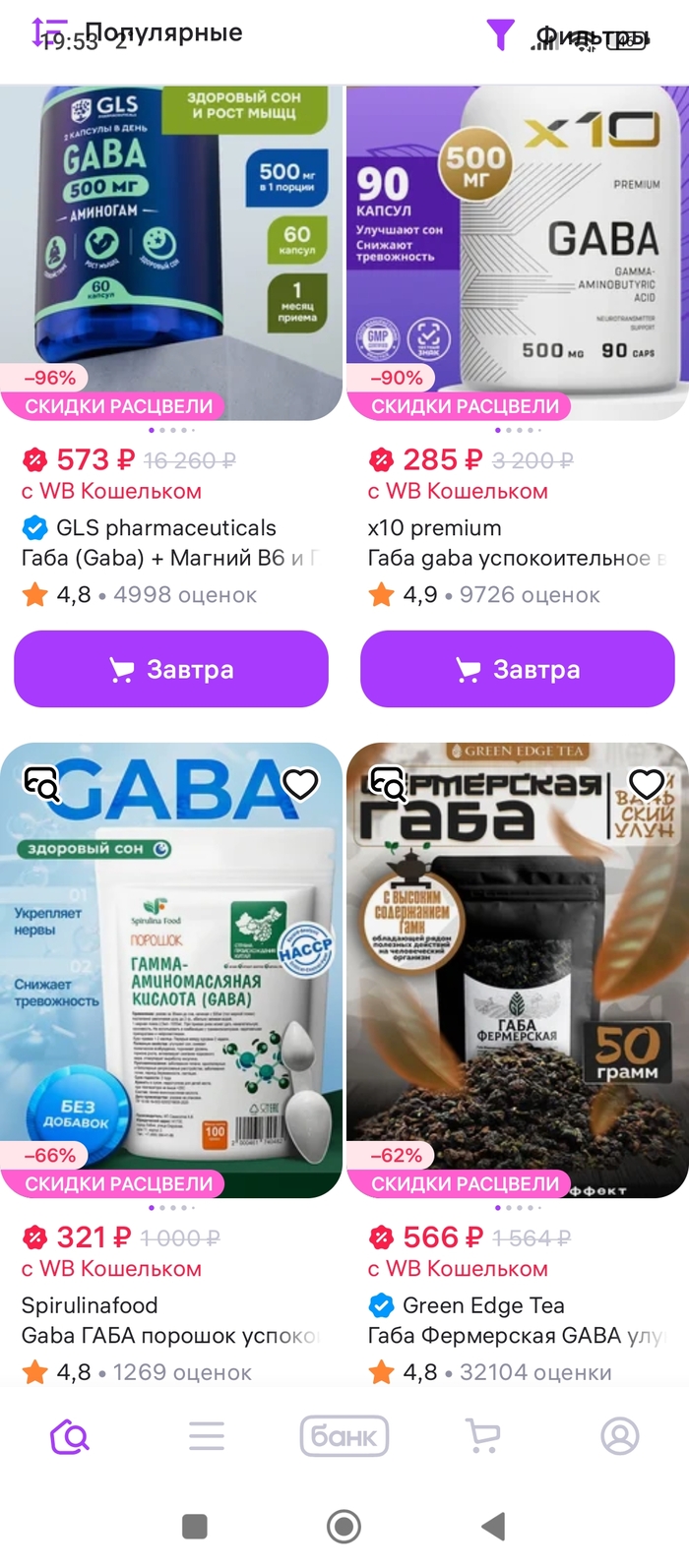Open x10 premium GABA product card
This screenshot has width=689, height=1568.
pos(518,253)
